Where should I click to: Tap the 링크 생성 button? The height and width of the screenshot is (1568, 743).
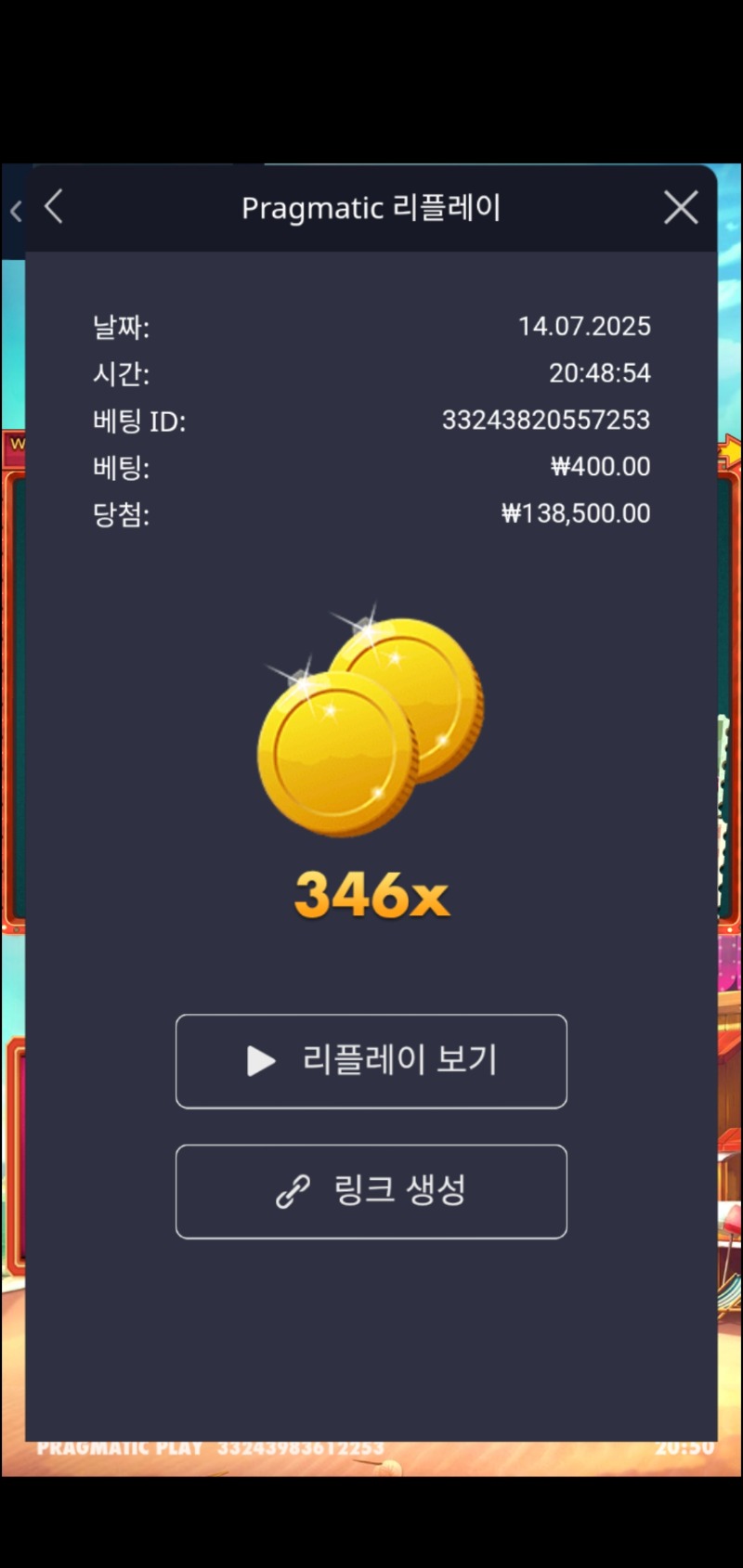point(371,1191)
